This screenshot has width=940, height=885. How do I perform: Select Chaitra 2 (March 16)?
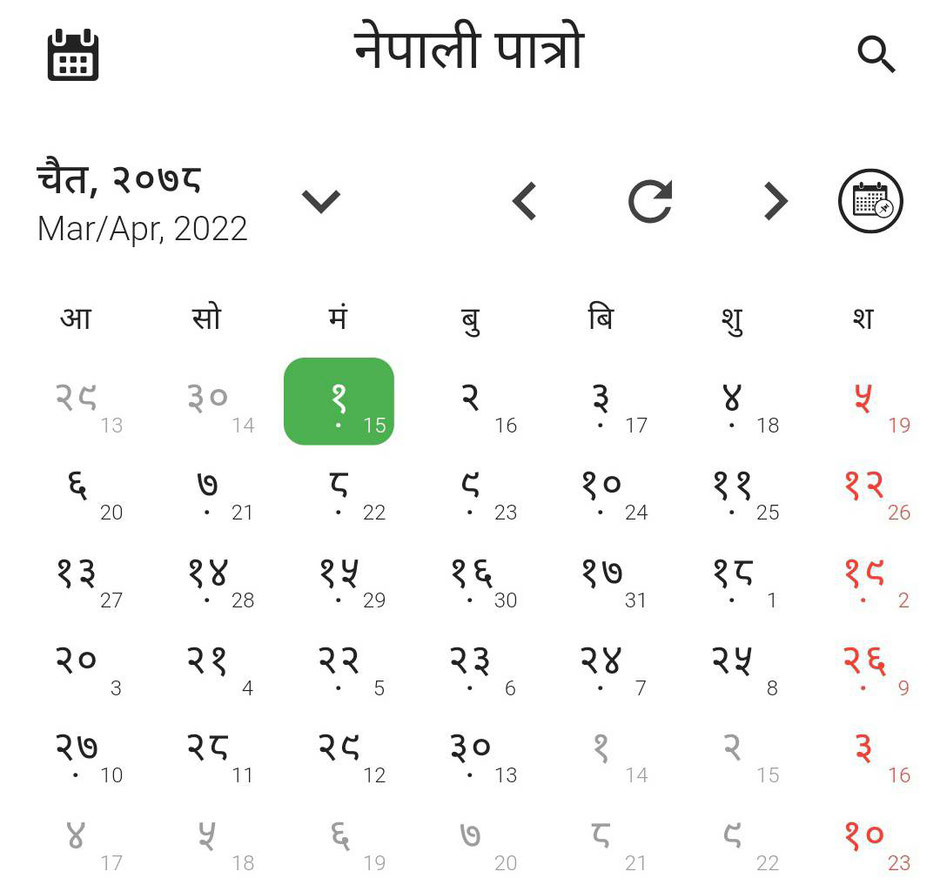[472, 402]
